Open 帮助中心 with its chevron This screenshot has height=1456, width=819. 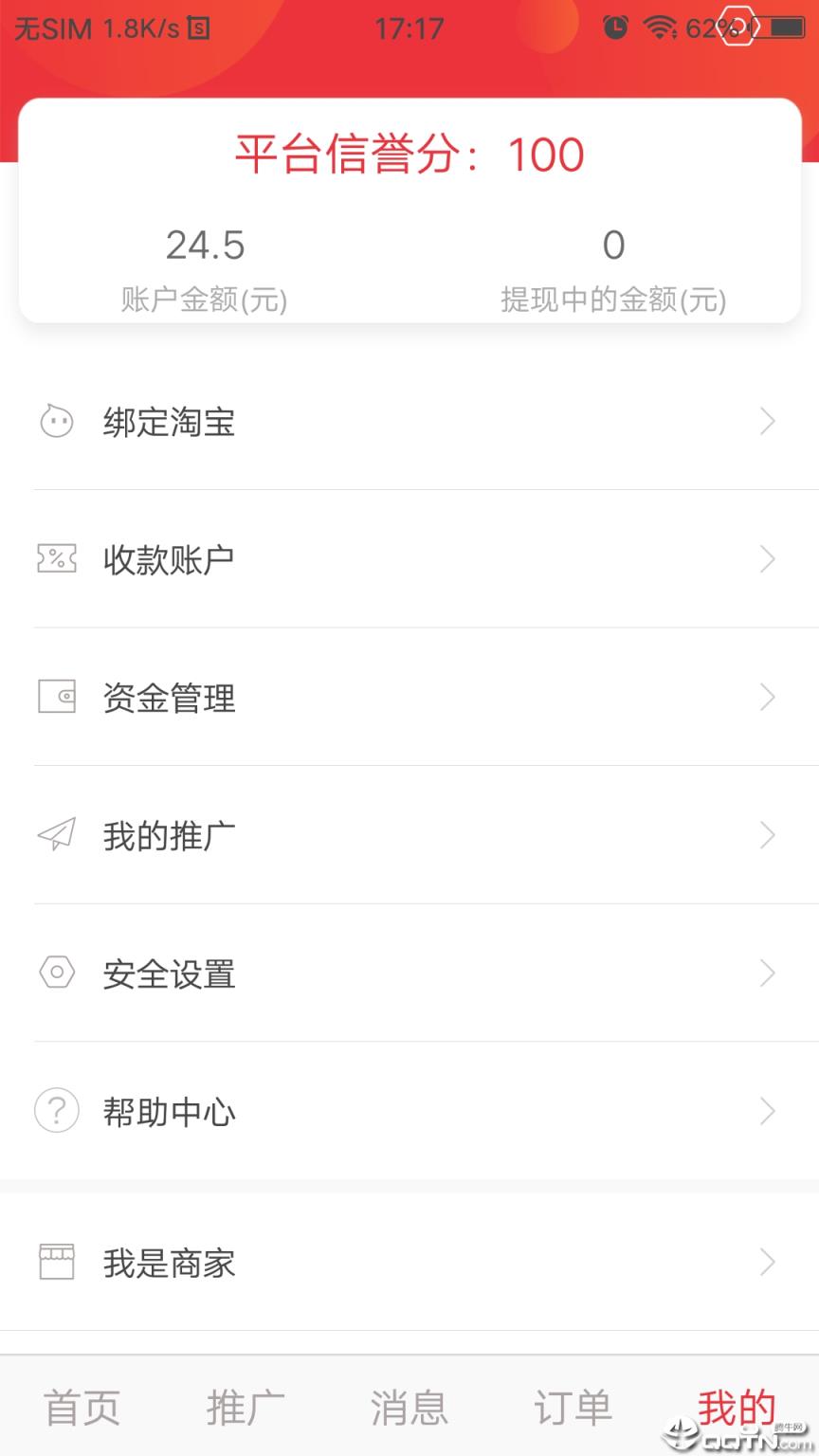pos(768,1111)
